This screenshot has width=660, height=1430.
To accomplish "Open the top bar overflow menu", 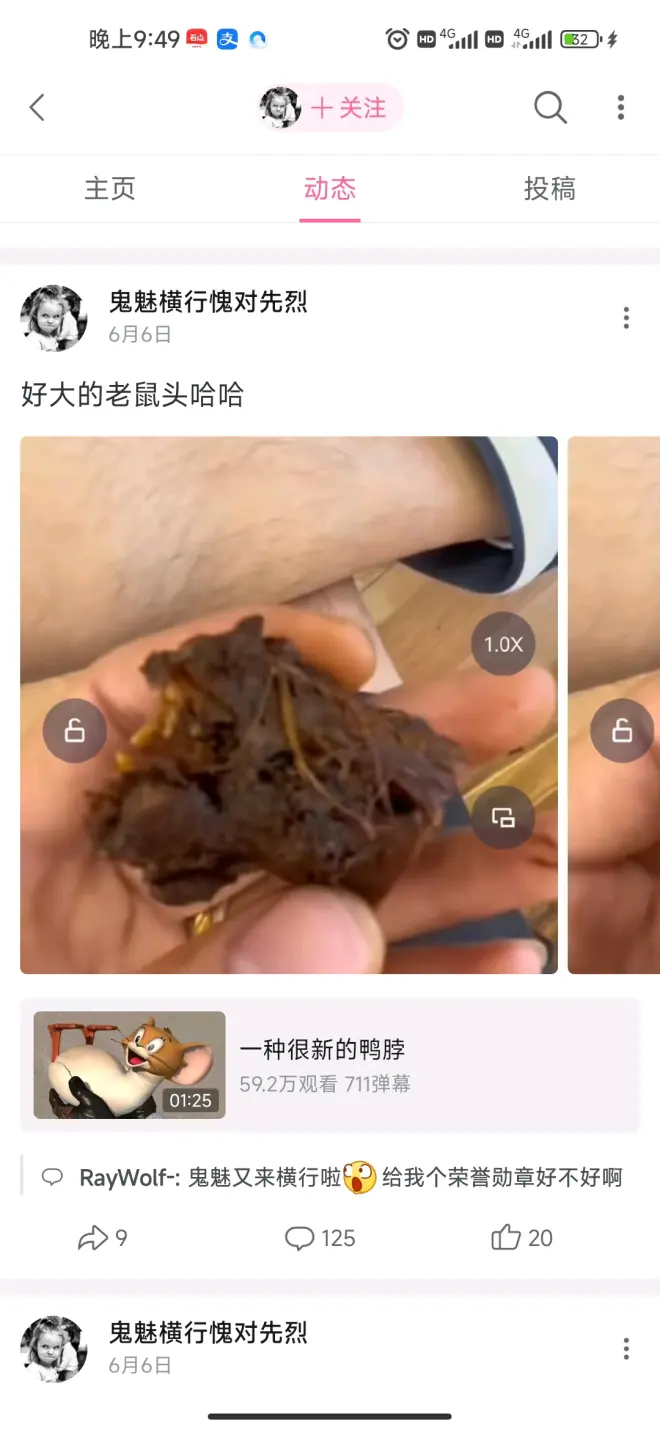I will [x=621, y=107].
